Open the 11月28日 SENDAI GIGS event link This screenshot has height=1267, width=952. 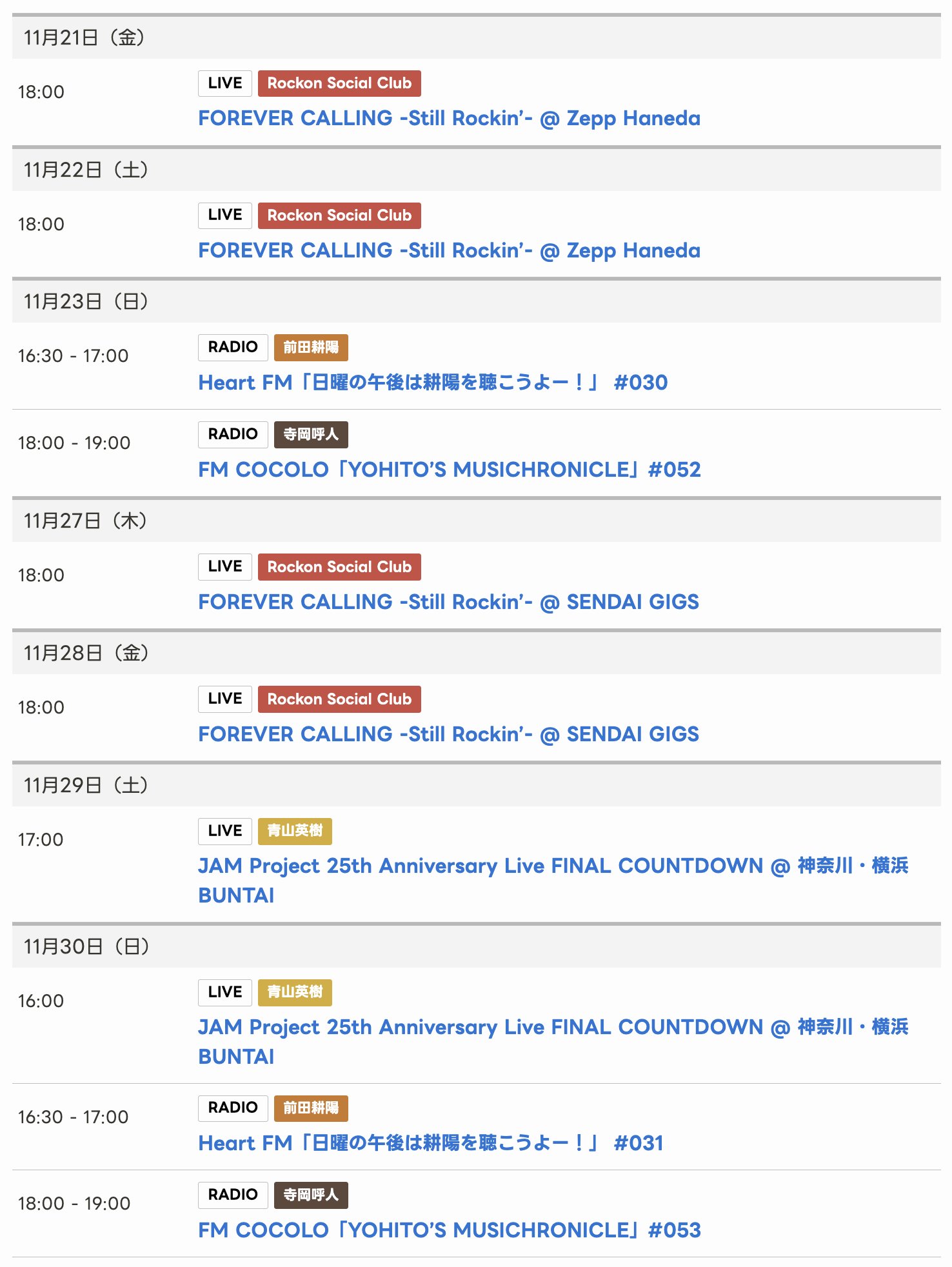448,734
